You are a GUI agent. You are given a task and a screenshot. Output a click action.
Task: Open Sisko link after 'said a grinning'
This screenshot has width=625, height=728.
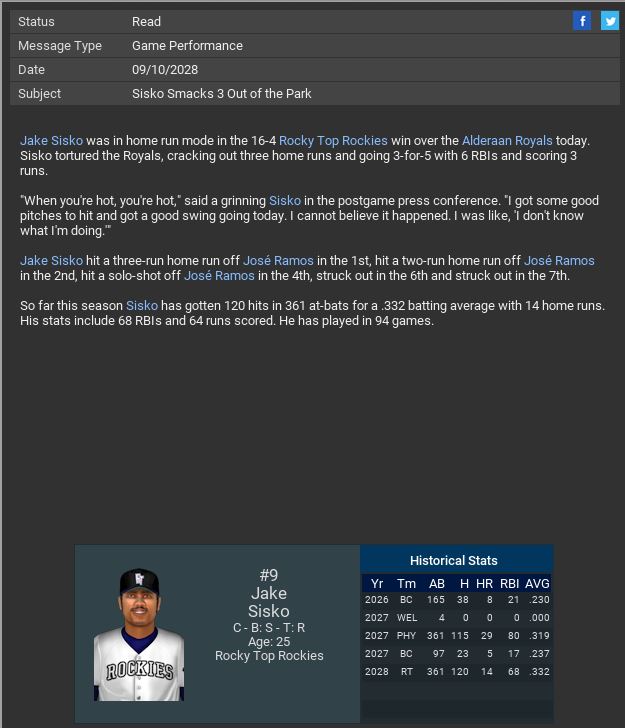(x=285, y=201)
